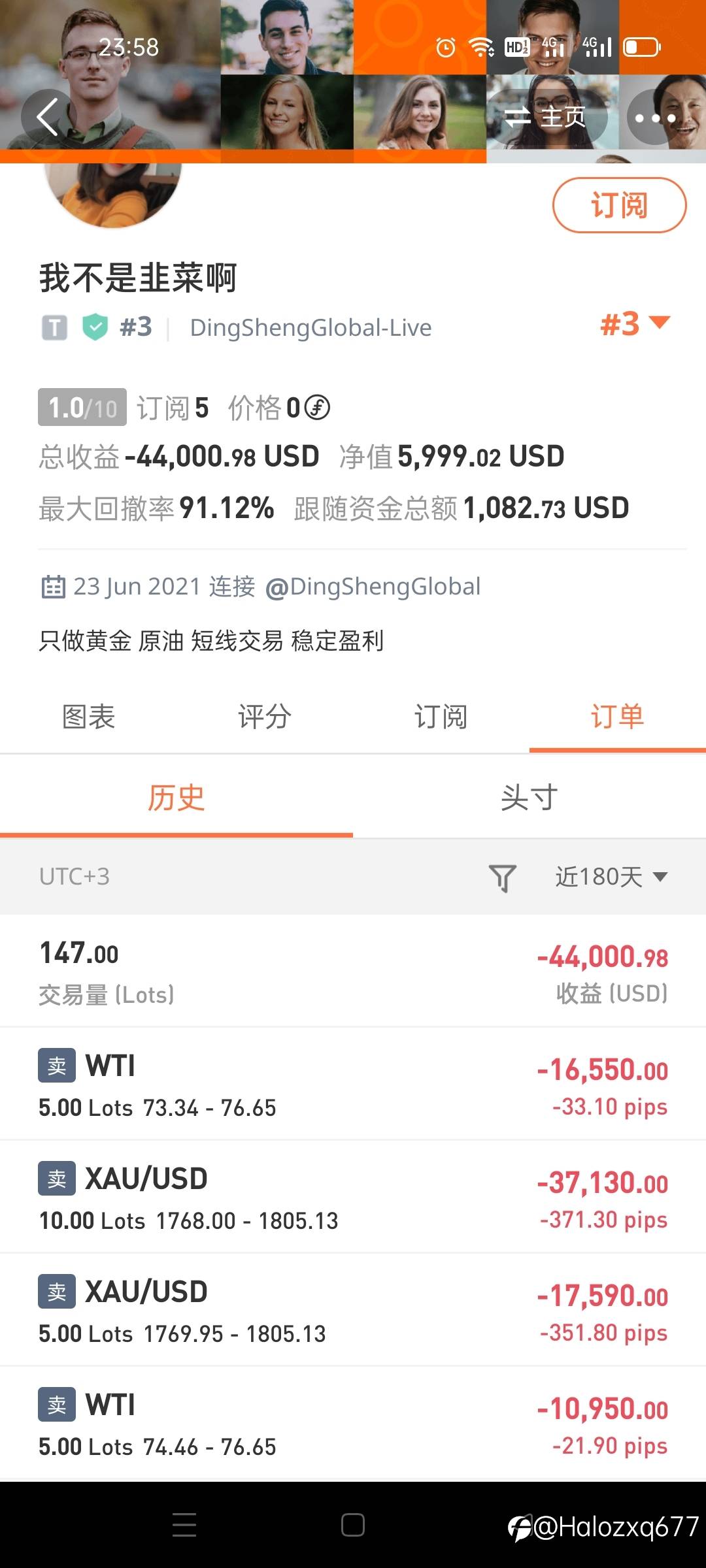The image size is (706, 1568).
Task: Tap the system home button
Action: coord(353,1525)
